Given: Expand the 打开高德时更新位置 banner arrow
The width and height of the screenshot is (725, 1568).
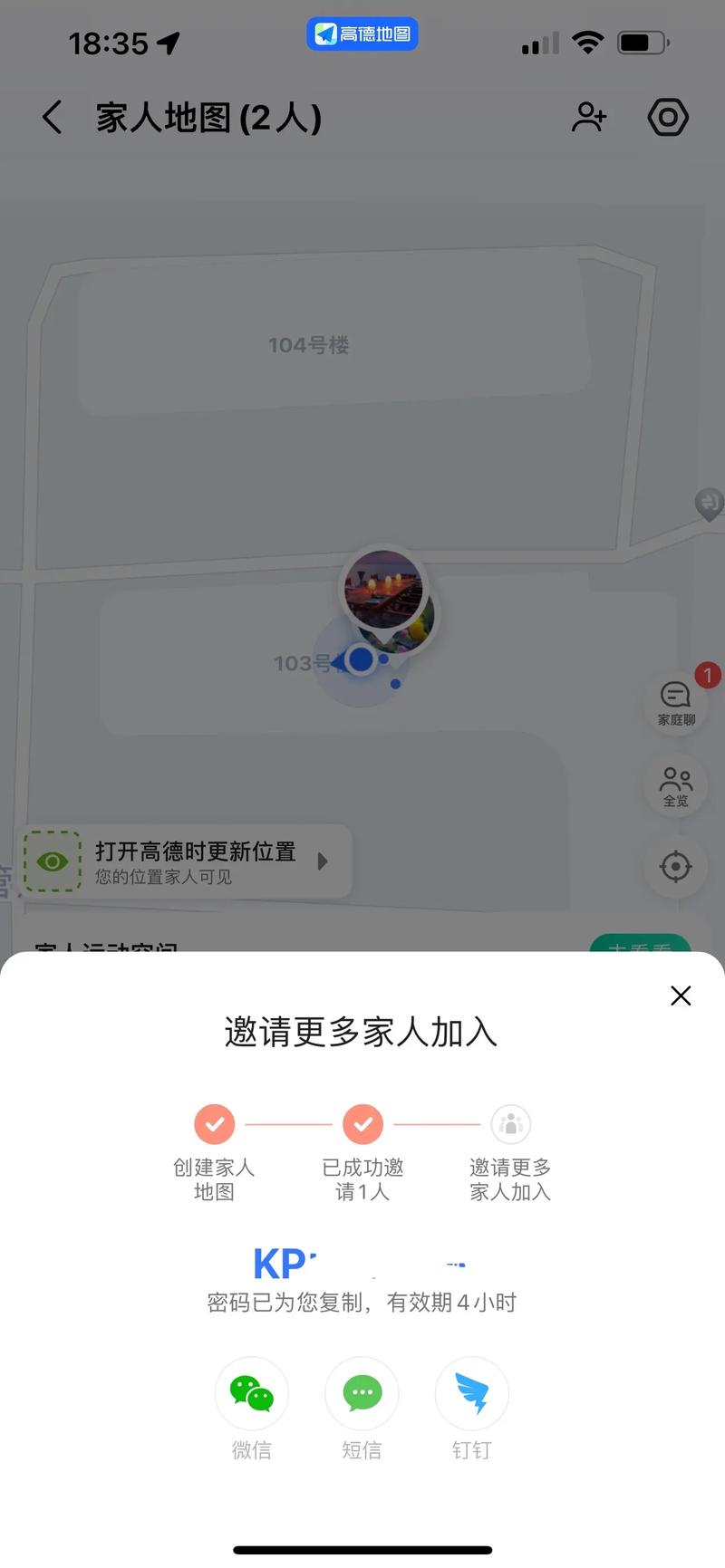Looking at the screenshot, I should [x=323, y=861].
